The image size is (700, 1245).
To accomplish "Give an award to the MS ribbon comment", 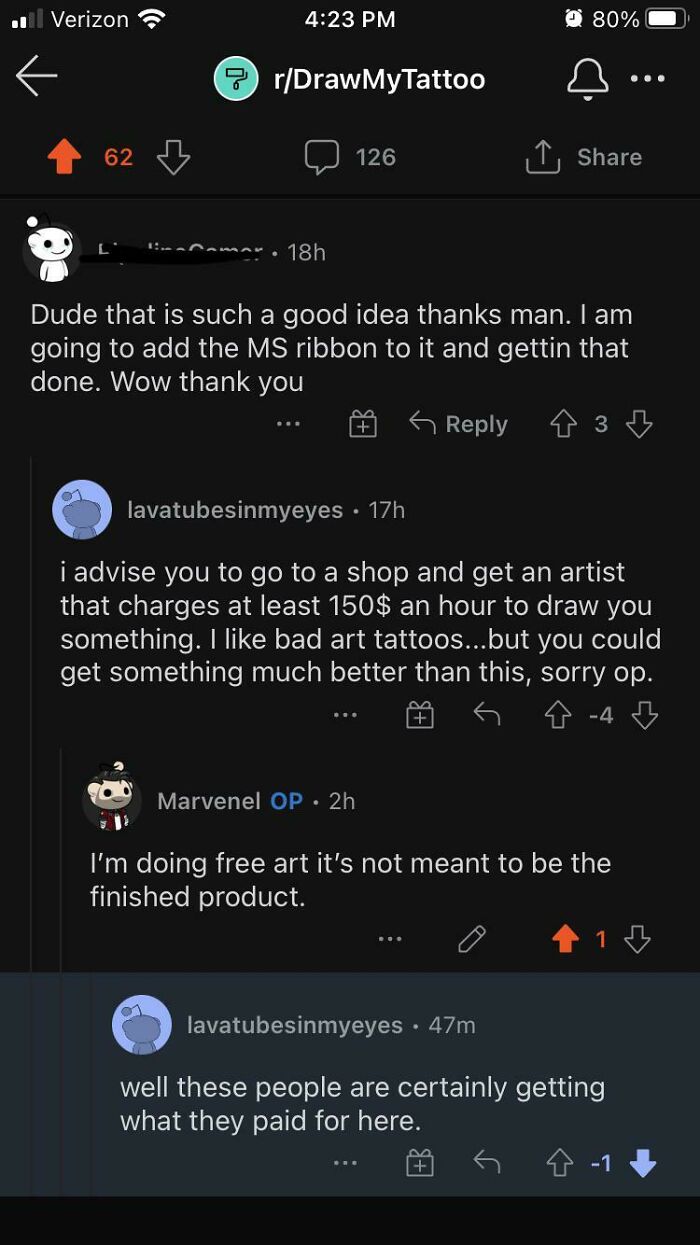I will click(362, 424).
